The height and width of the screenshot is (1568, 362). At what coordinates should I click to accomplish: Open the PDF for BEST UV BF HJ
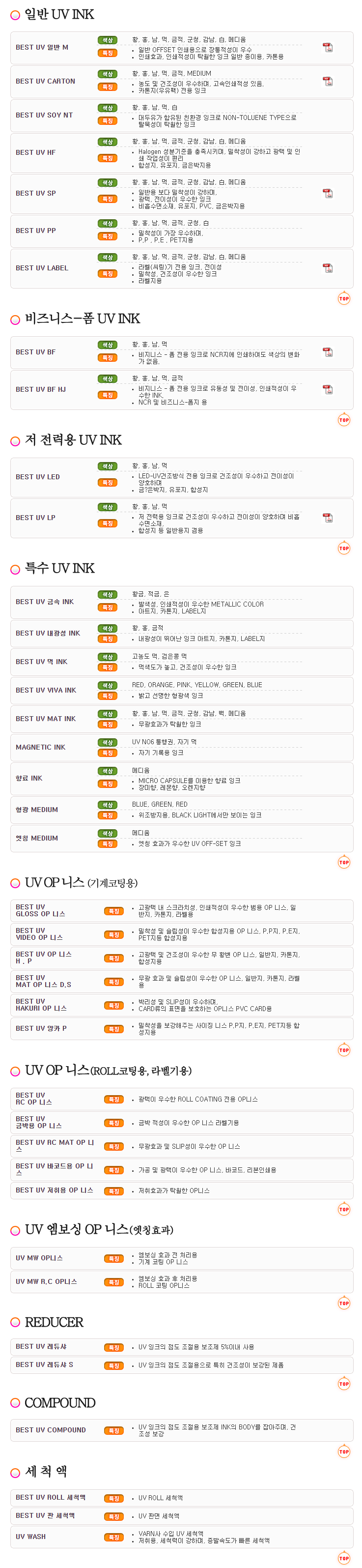pyautogui.click(x=327, y=389)
